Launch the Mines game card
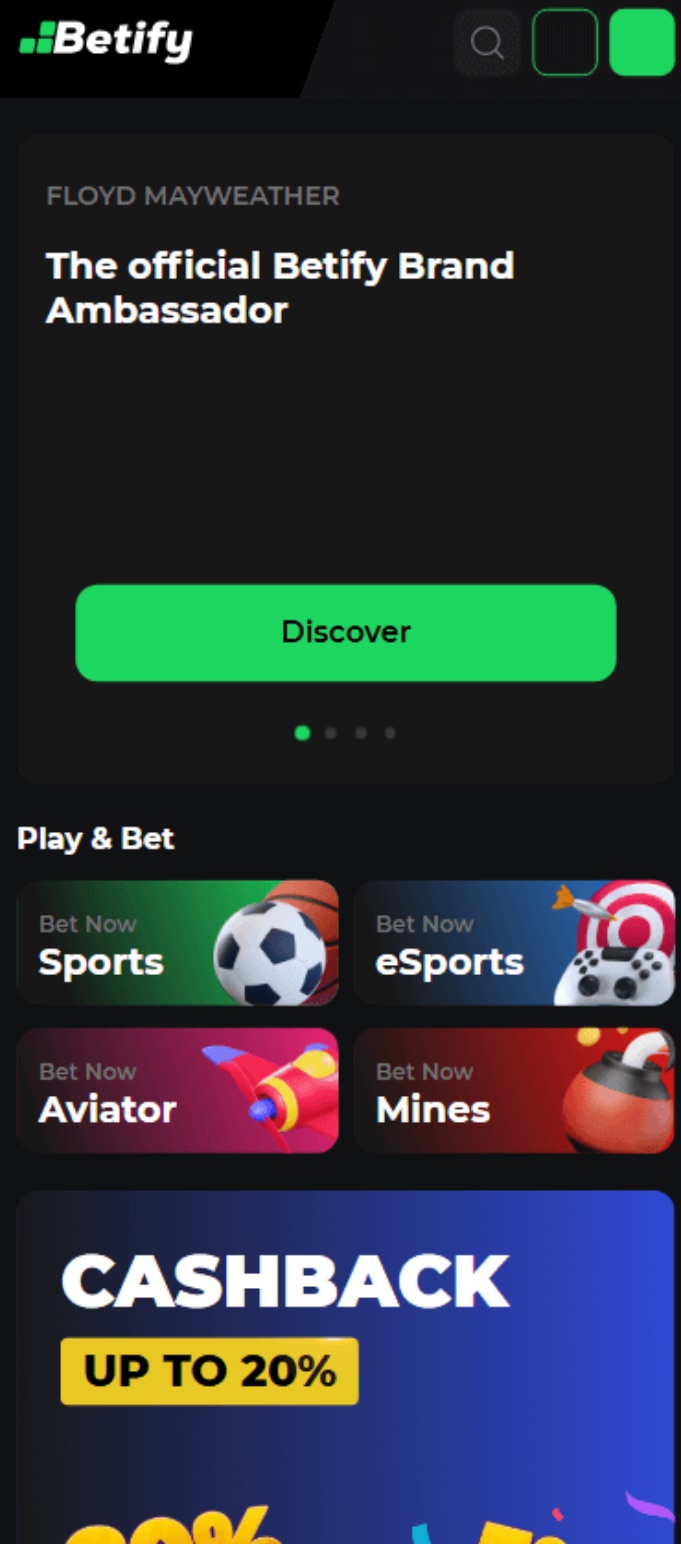681x1544 pixels. pyautogui.click(x=514, y=1091)
